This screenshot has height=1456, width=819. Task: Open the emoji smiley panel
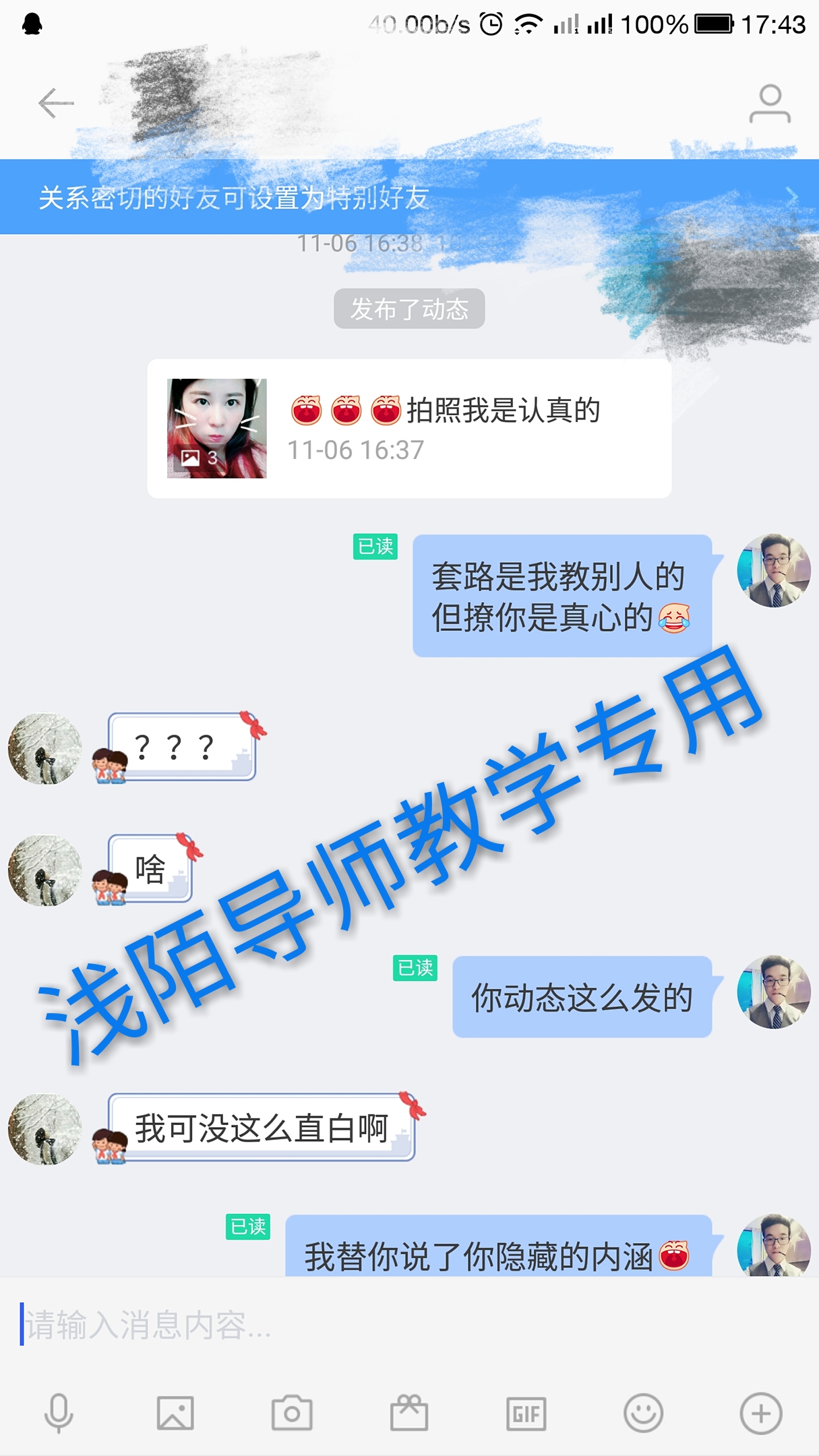click(643, 1413)
